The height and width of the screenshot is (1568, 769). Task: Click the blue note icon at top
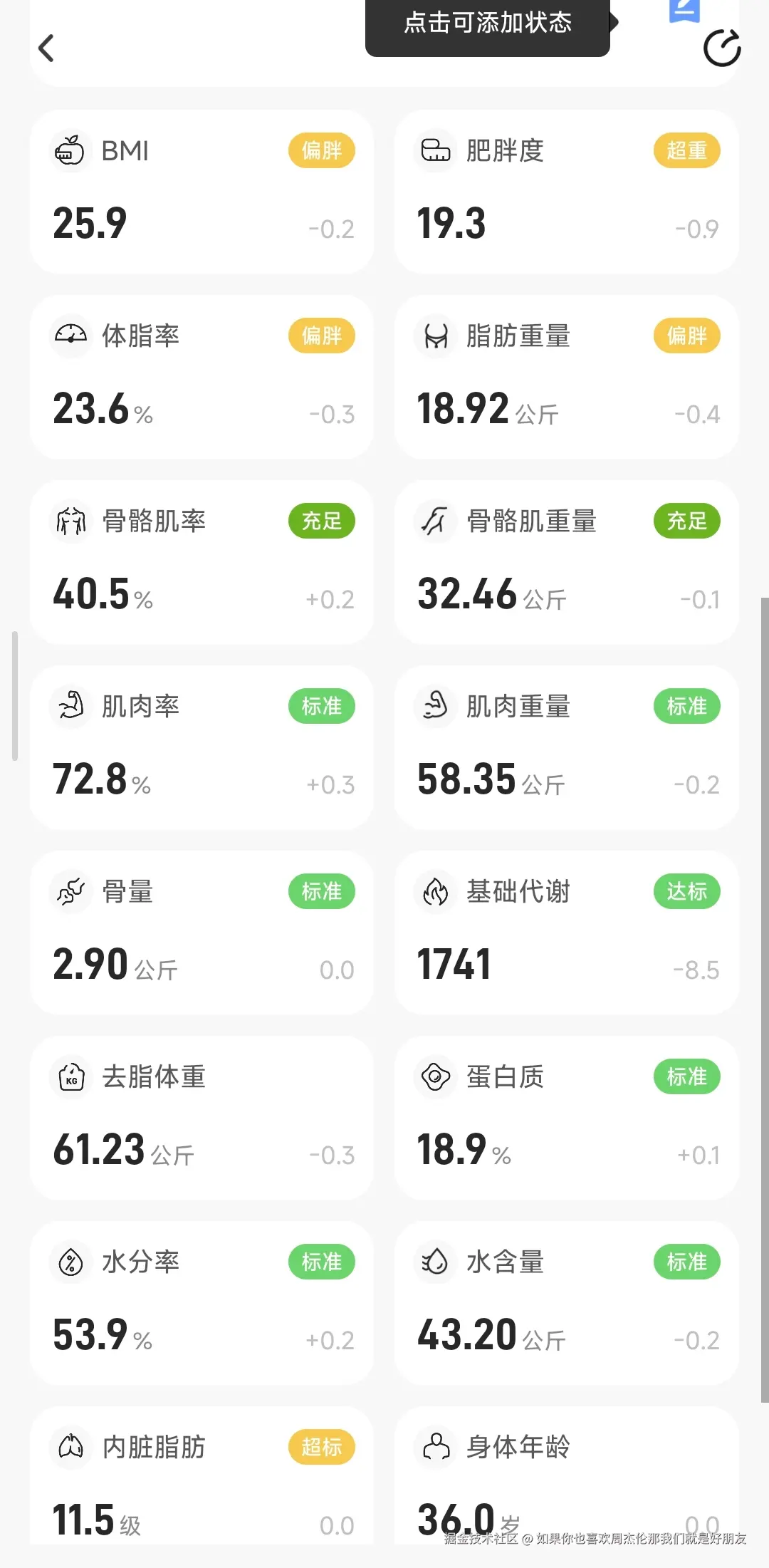pos(683,11)
